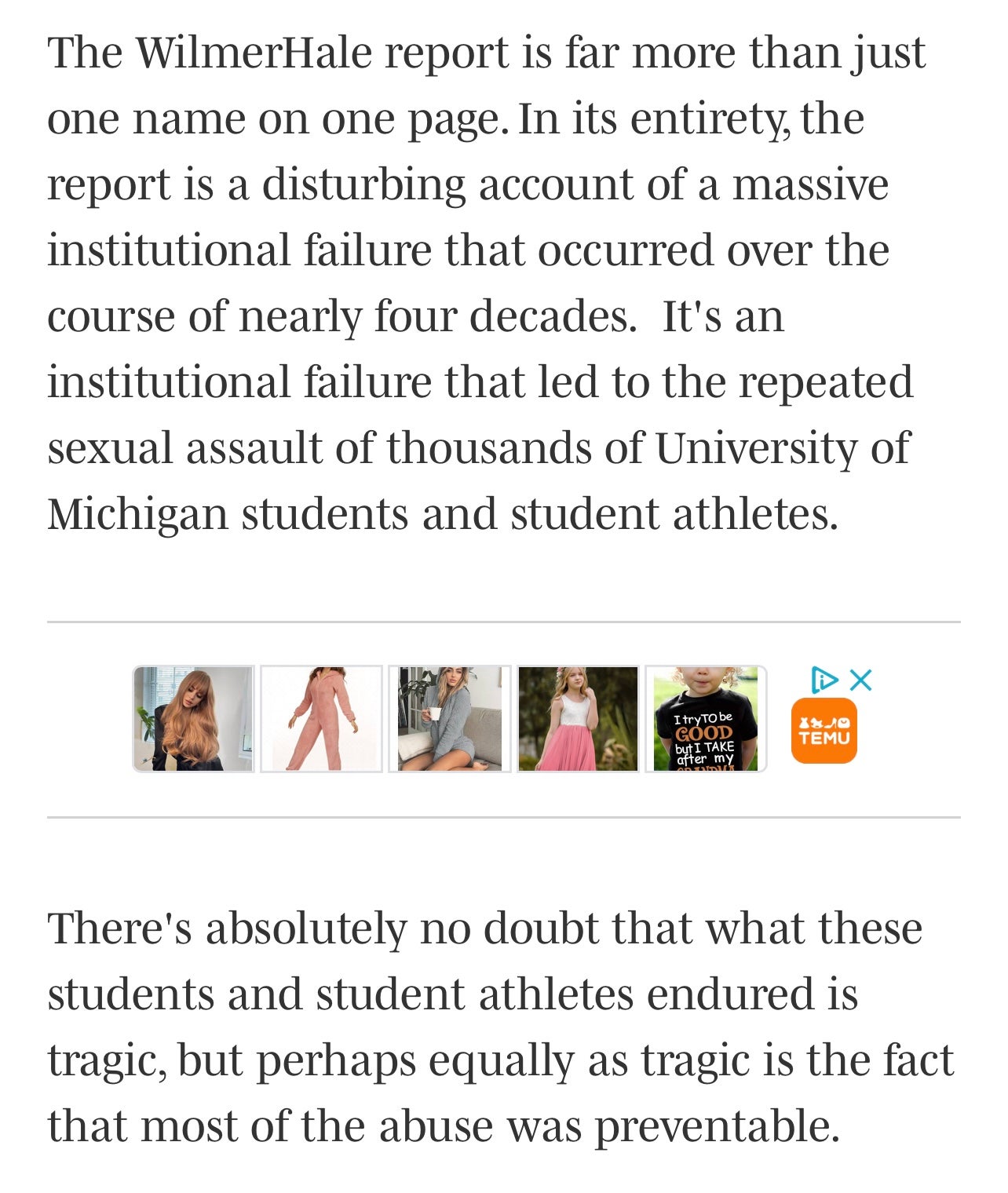Open the pink hooded jumpsuit ad tile
Viewport: 1008px width, 1193px height.
(321, 718)
